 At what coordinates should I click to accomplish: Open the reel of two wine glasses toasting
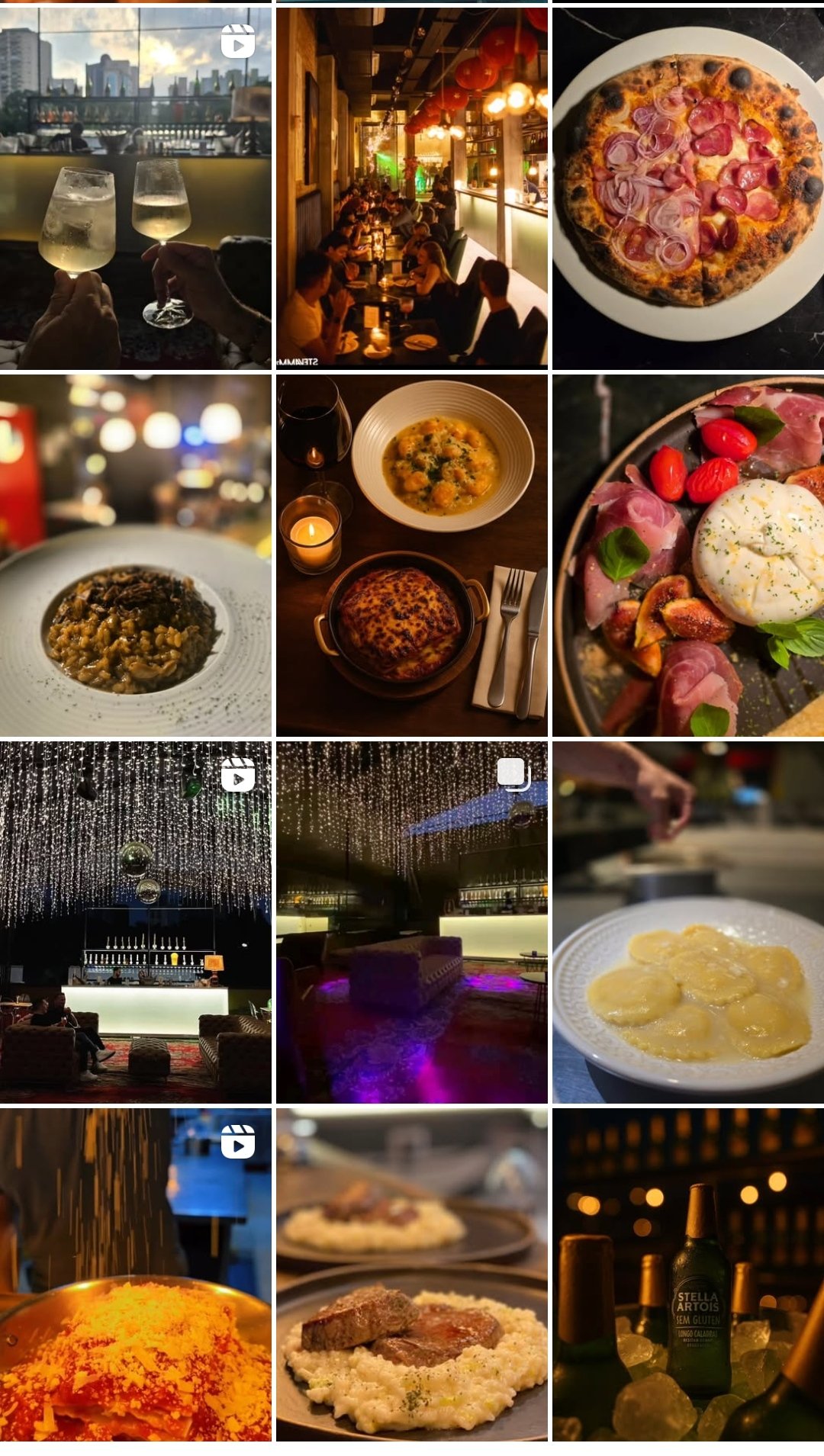(135, 188)
